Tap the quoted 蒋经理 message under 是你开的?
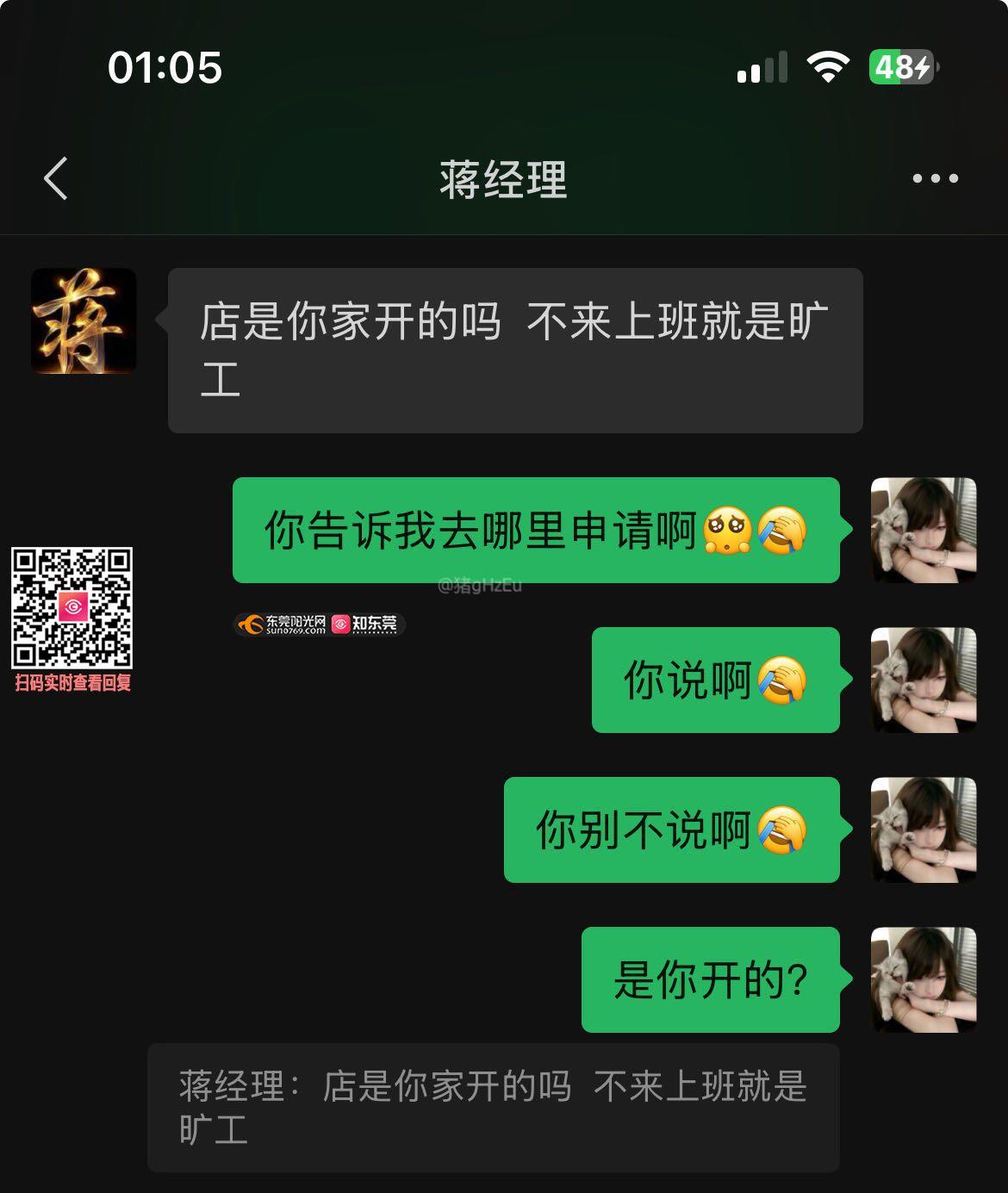 pos(493,1107)
